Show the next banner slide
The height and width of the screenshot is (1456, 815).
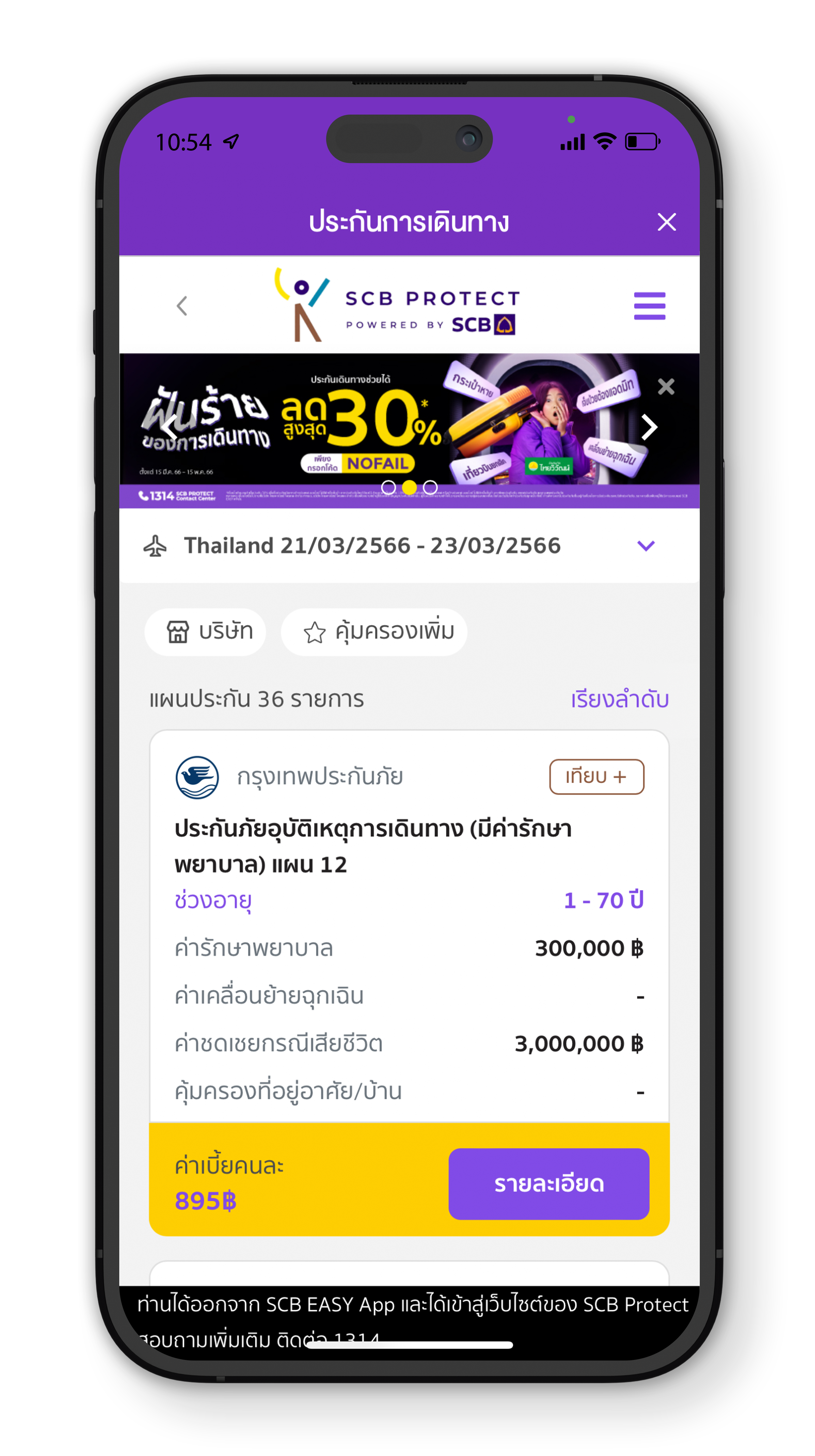click(x=648, y=427)
